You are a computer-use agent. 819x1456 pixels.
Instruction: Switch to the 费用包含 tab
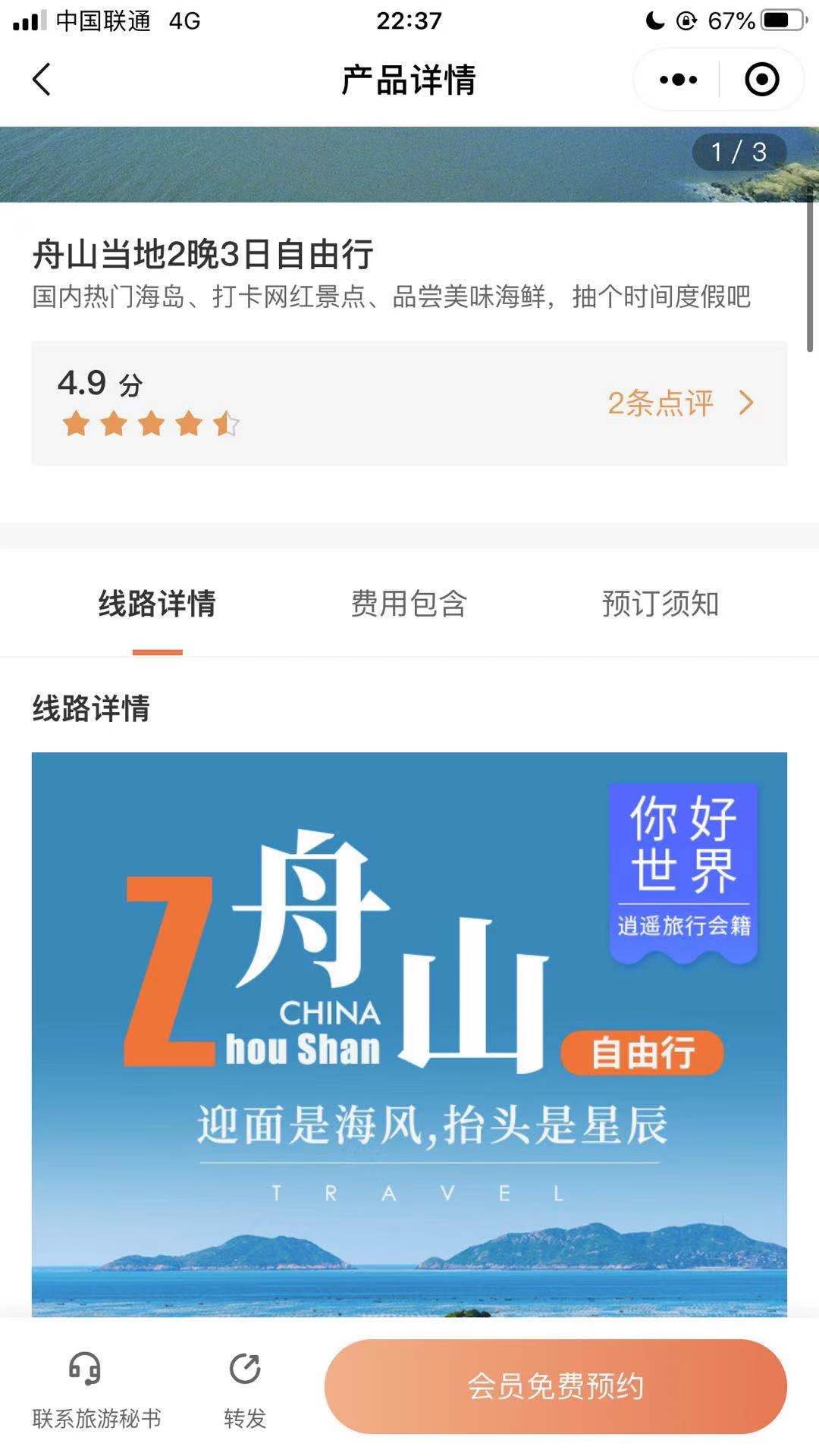(409, 604)
